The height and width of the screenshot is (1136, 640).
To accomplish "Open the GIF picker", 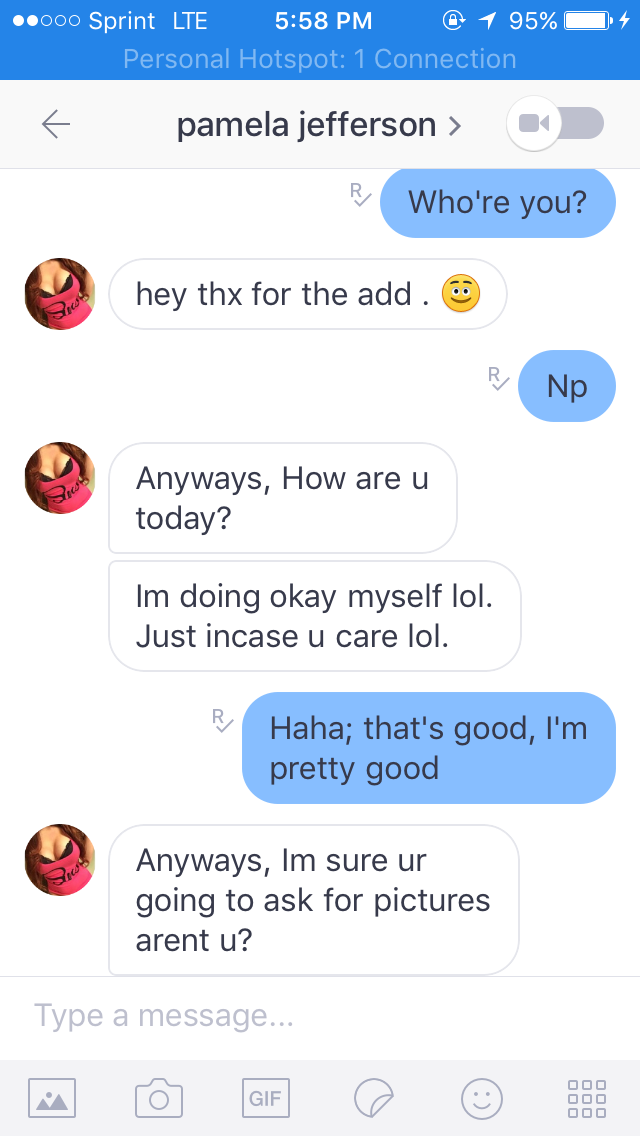I will [x=265, y=1098].
